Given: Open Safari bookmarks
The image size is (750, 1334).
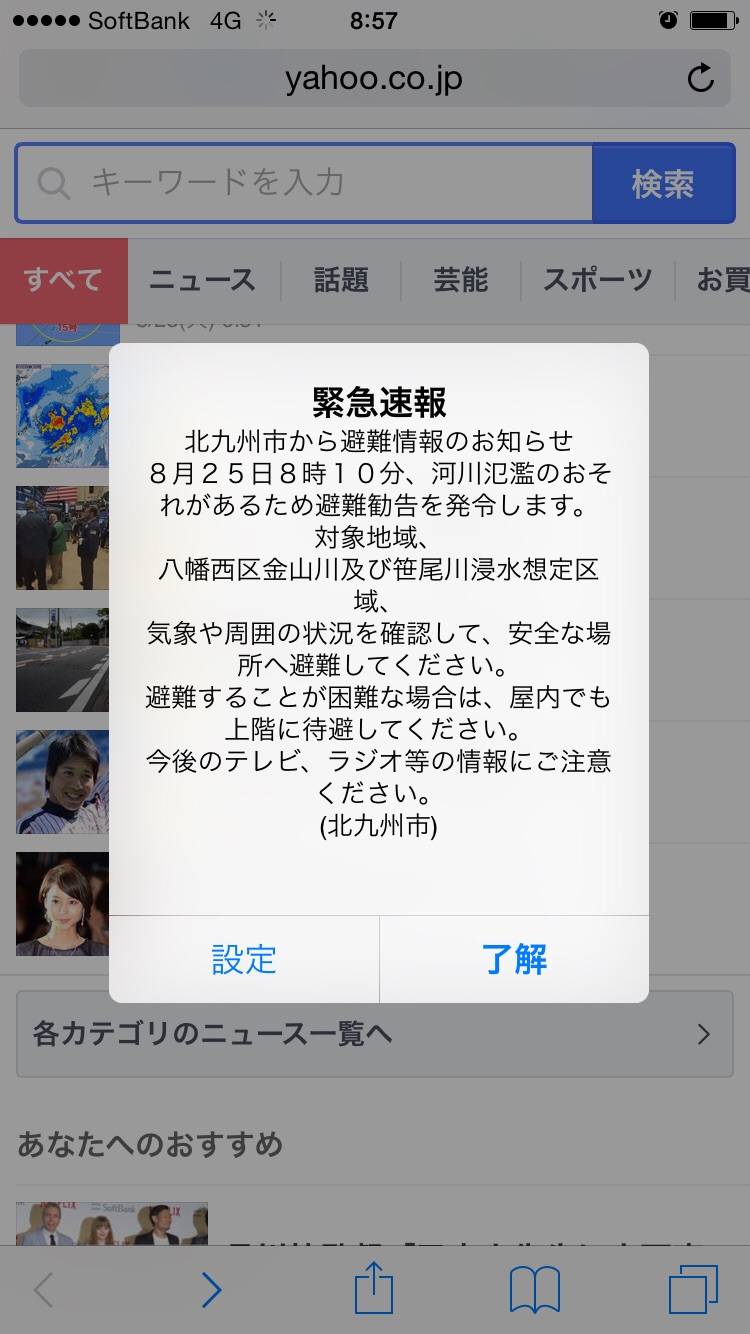Looking at the screenshot, I should (535, 1290).
